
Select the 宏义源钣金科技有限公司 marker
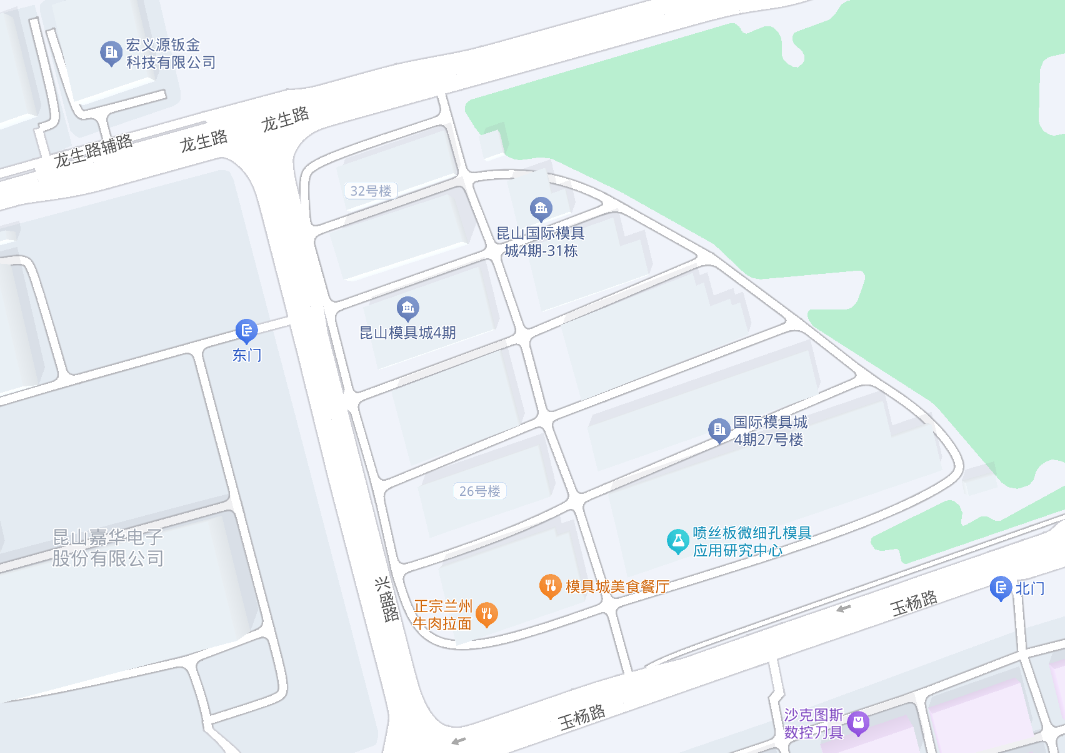pos(111,53)
